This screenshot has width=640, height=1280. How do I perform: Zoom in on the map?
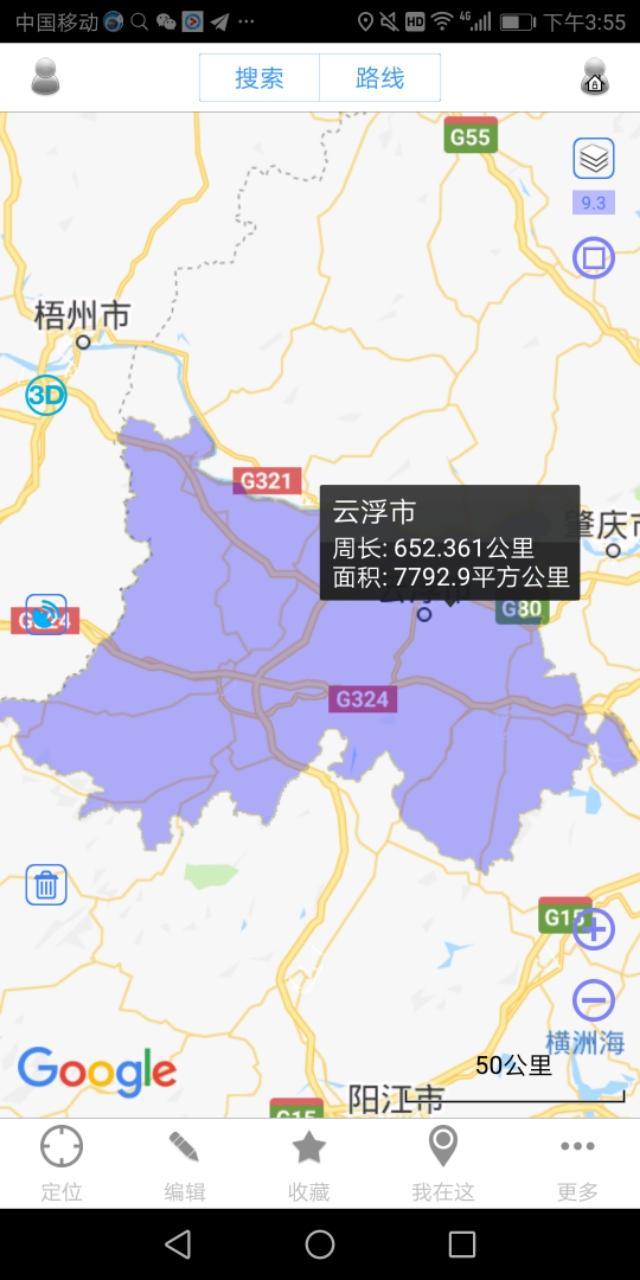pos(593,929)
